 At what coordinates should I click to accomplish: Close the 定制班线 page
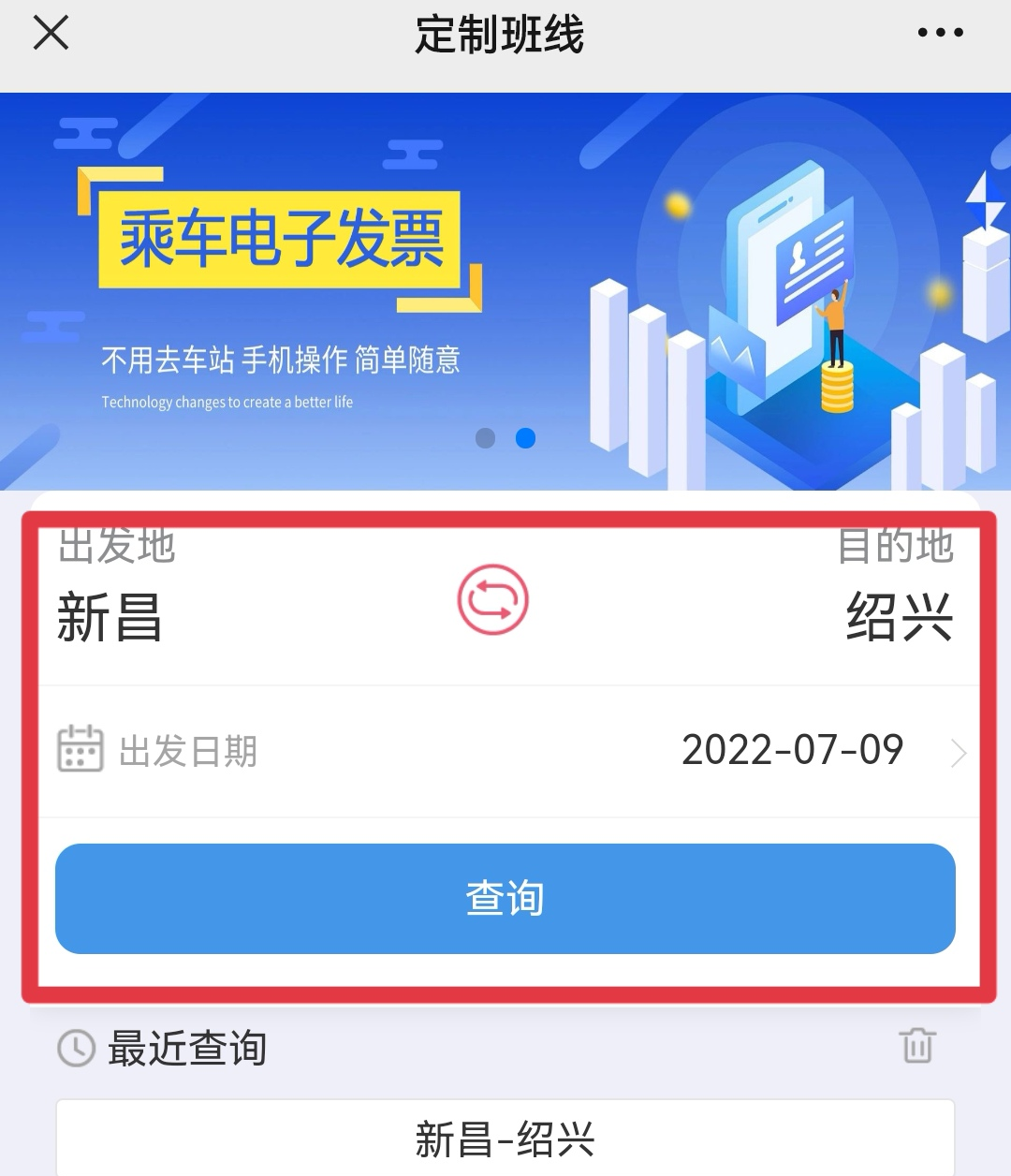(51, 34)
